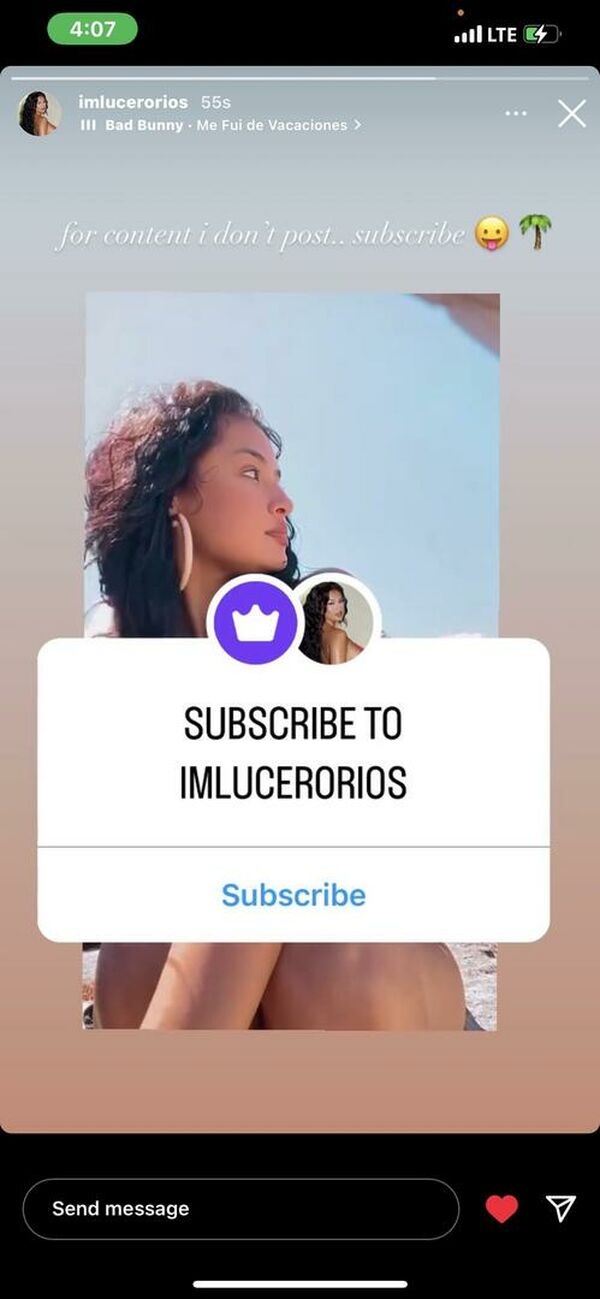Close the story with the X
The width and height of the screenshot is (600, 1299).
click(x=571, y=114)
